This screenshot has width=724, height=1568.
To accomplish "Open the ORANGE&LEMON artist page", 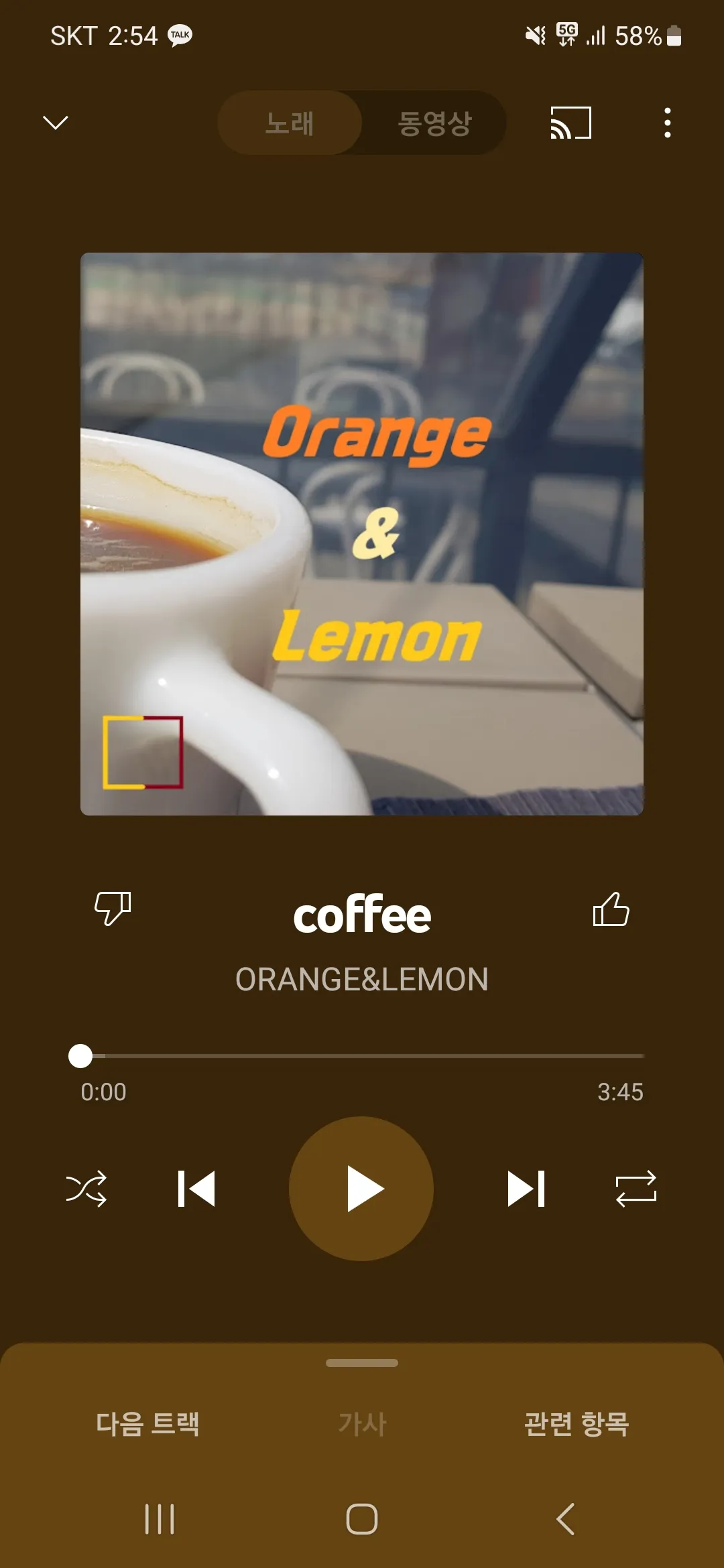I will [x=362, y=979].
